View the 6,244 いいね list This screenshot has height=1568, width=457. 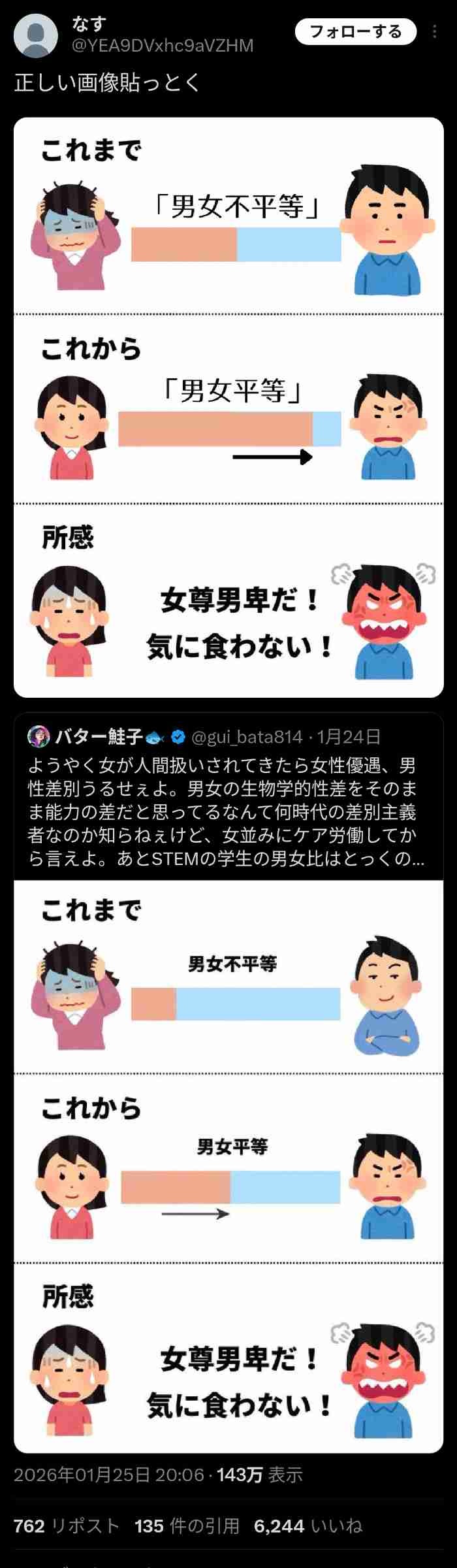(307, 1526)
